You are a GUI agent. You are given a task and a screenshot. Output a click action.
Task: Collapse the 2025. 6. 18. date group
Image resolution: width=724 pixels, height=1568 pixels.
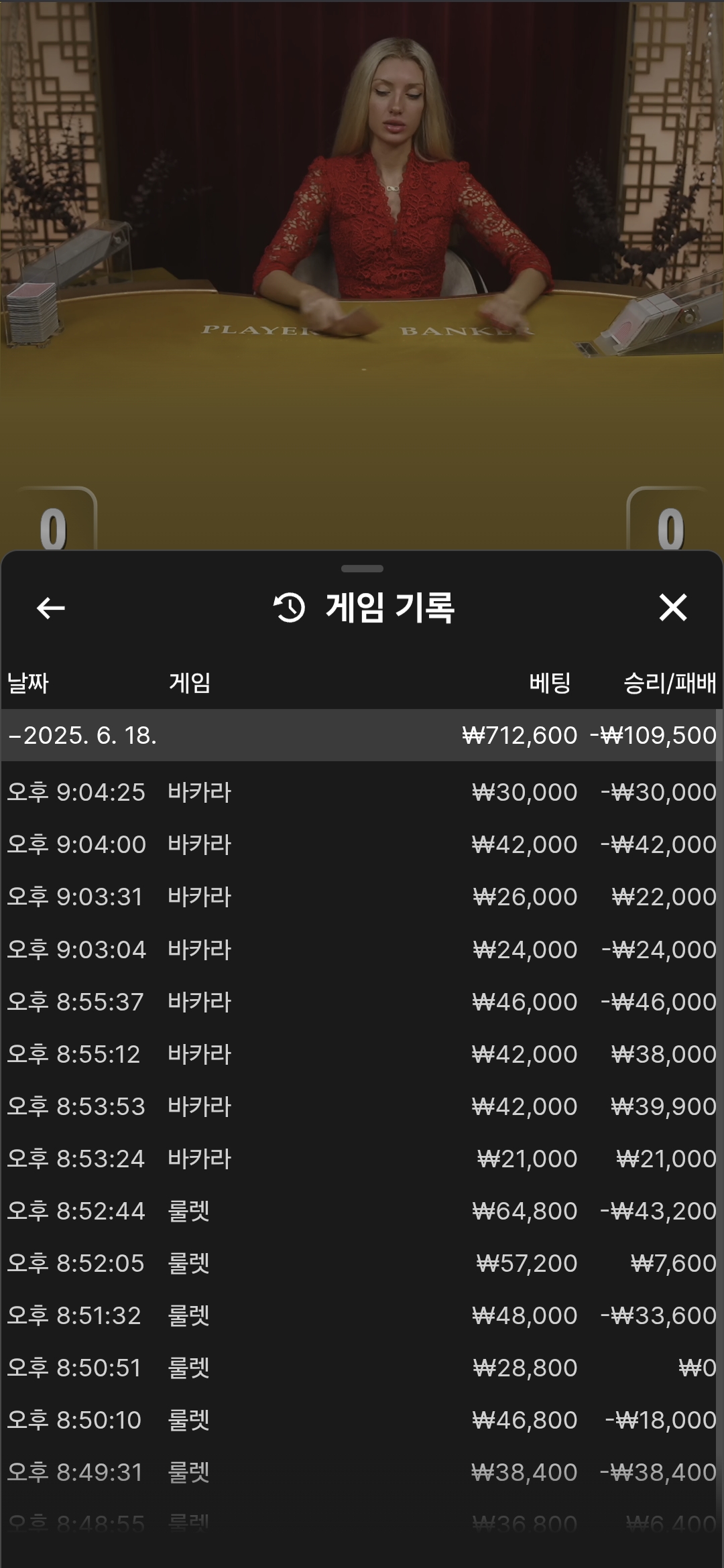pyautogui.click(x=362, y=735)
